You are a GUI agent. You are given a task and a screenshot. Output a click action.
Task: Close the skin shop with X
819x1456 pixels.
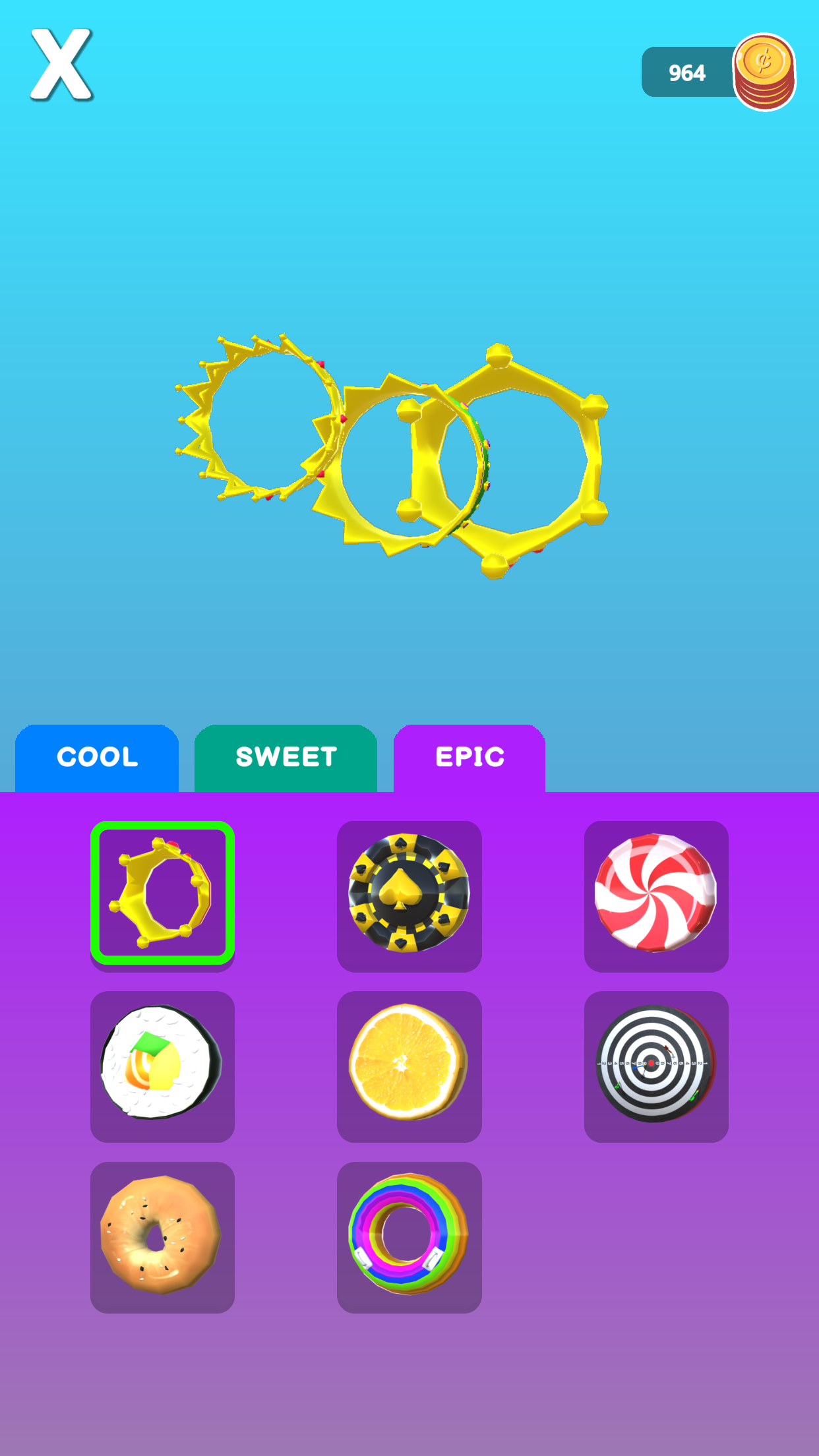61,65
